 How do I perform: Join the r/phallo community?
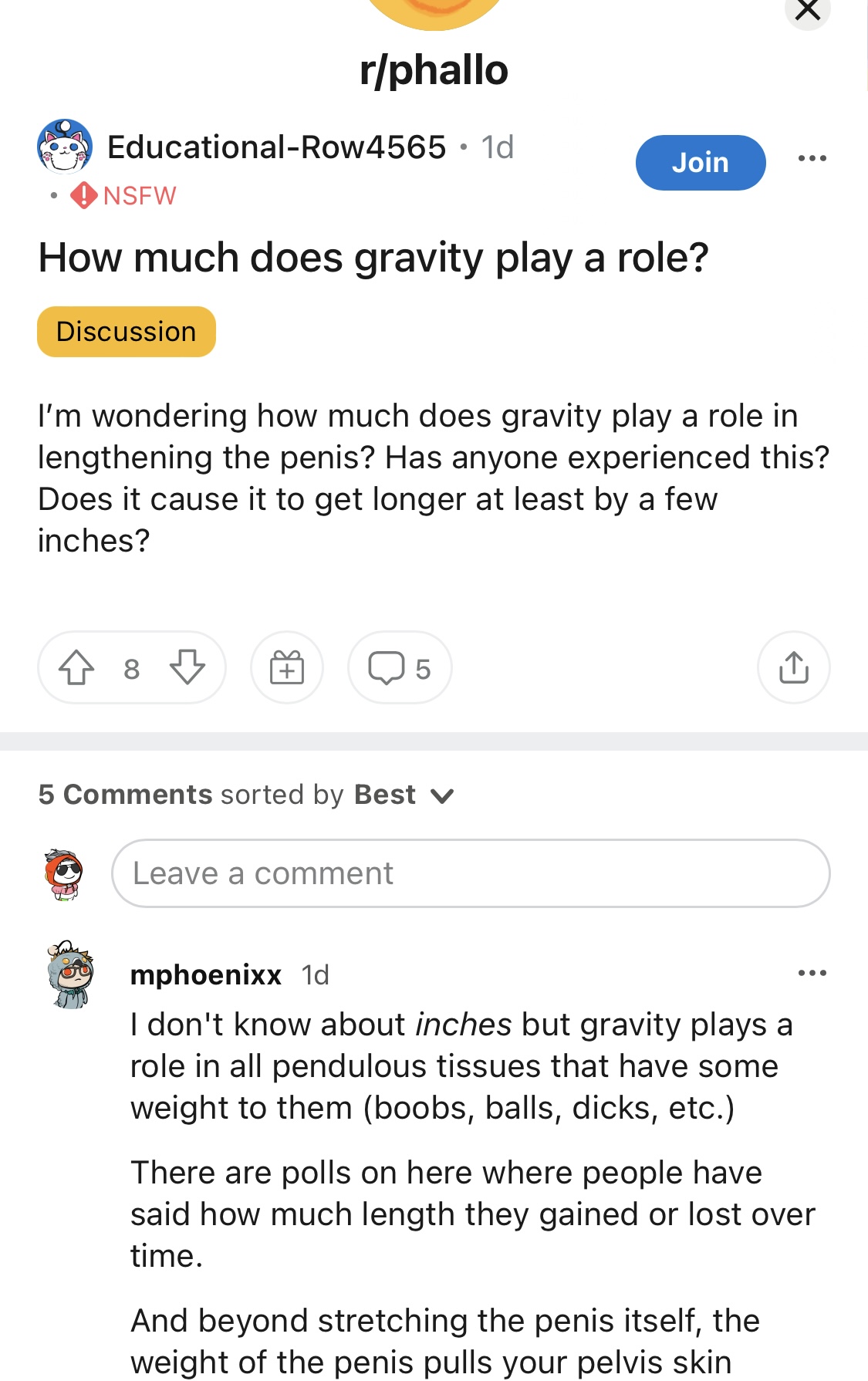[x=700, y=163]
